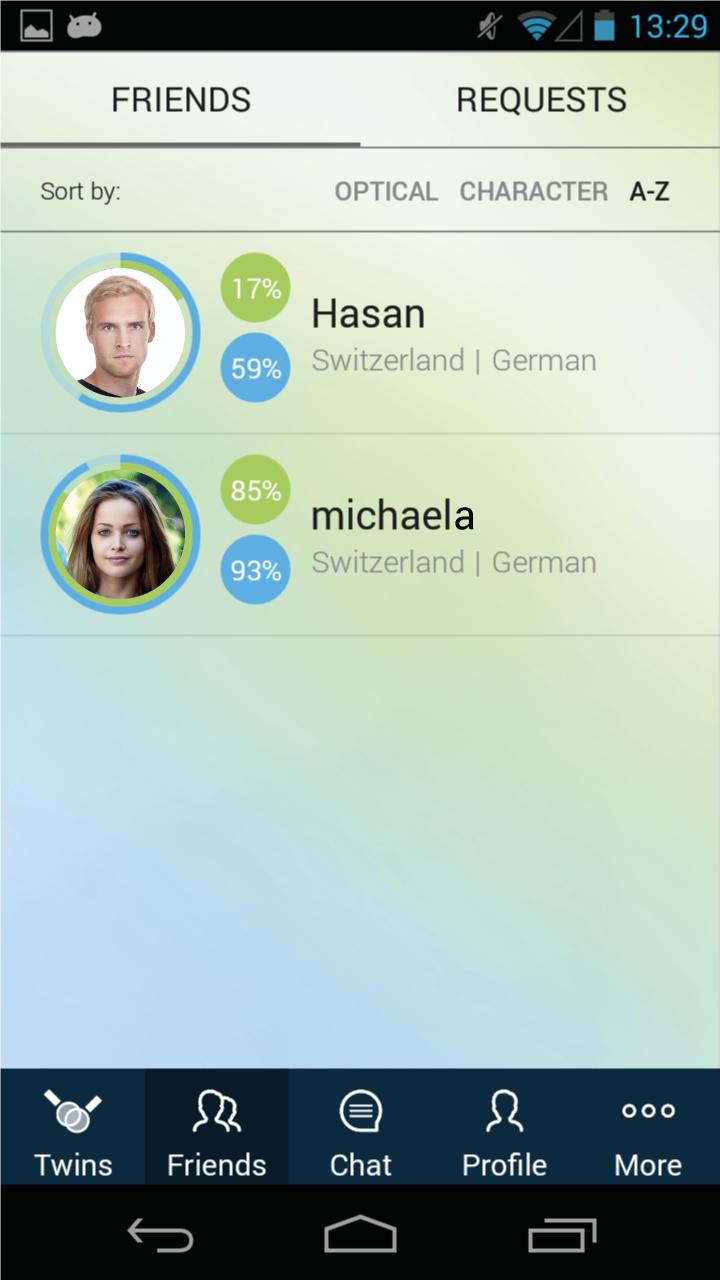Image resolution: width=720 pixels, height=1280 pixels.
Task: Stay on the FRIENDS tab
Action: point(180,99)
